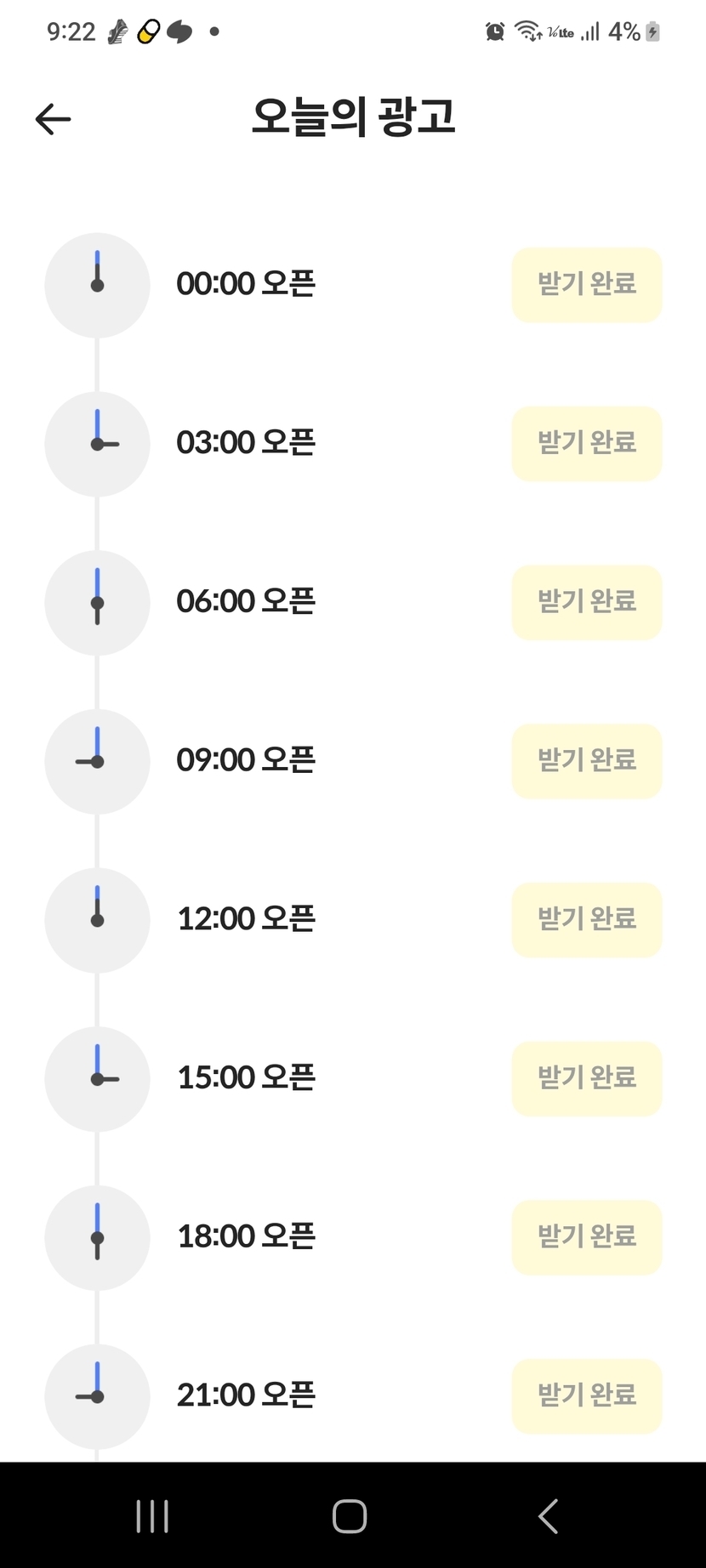The height and width of the screenshot is (1568, 706).
Task: Tap 받기 완료 beside 06:00 오픈
Action: pos(587,602)
